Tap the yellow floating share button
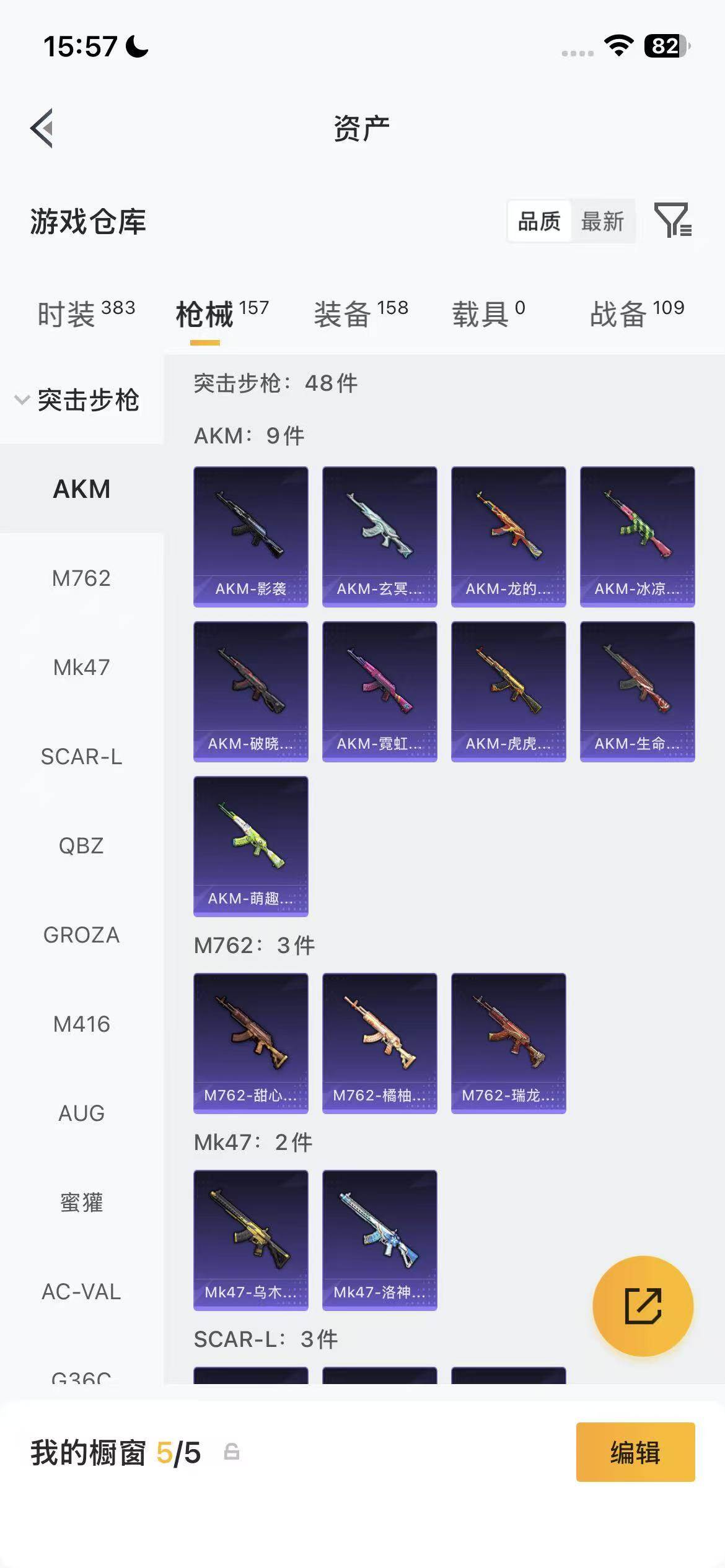Viewport: 725px width, 1568px height. (x=643, y=1306)
